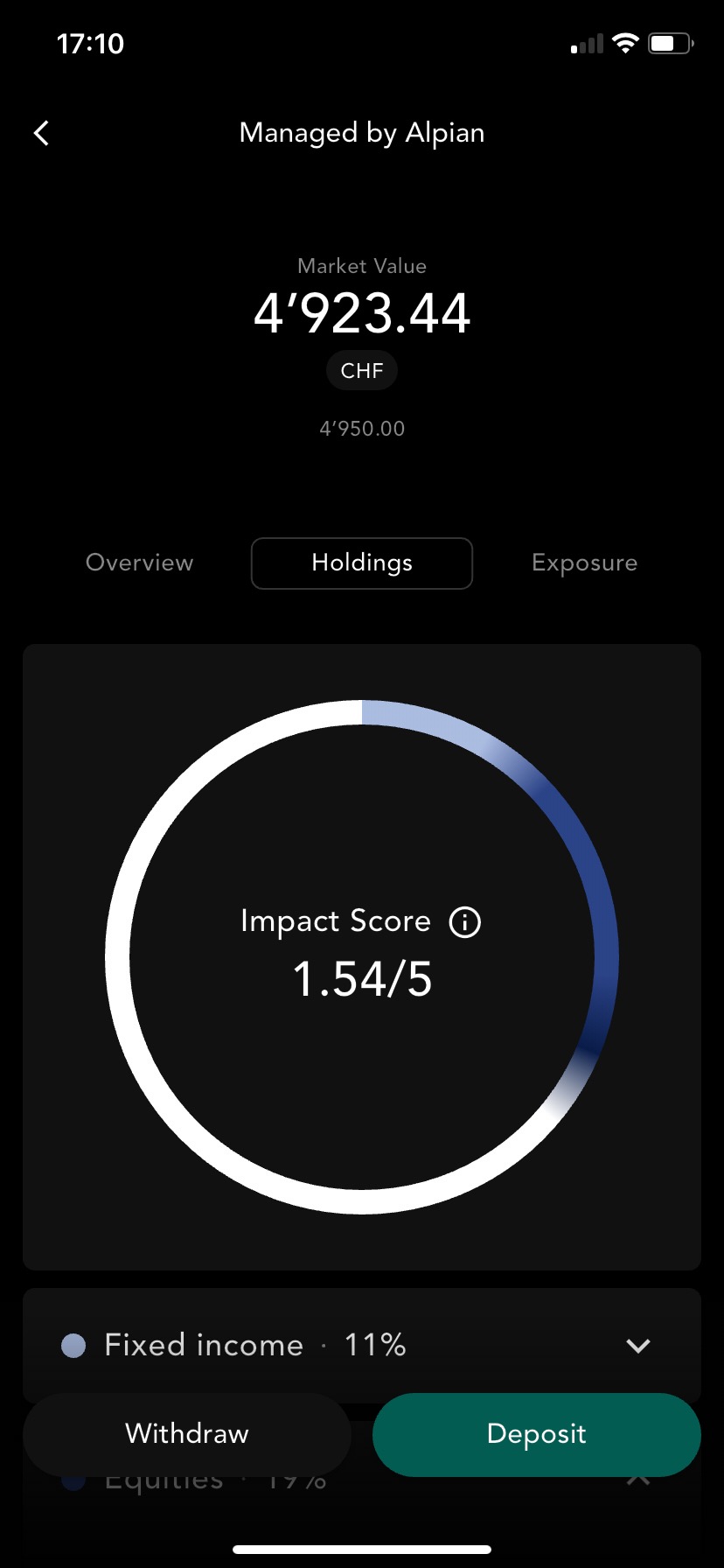The height and width of the screenshot is (1568, 724).
Task: Switch to the Overview tab
Action: [140, 563]
